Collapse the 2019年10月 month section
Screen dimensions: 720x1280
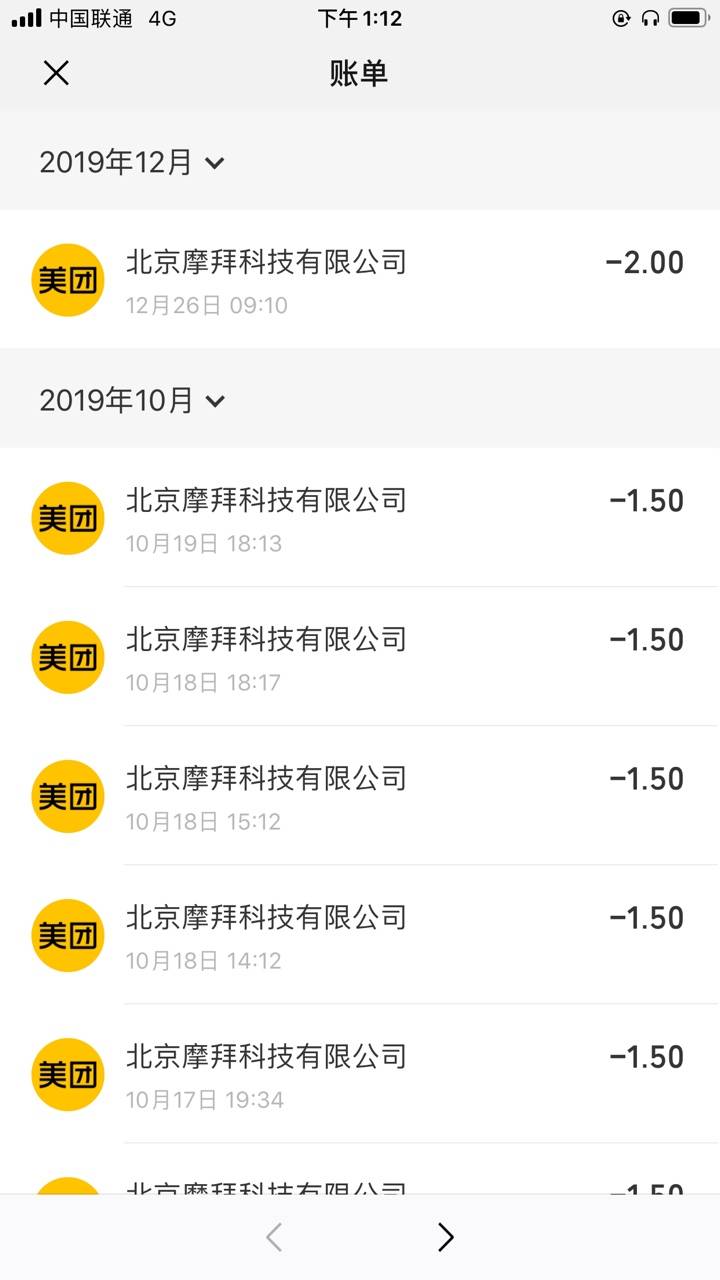click(215, 401)
